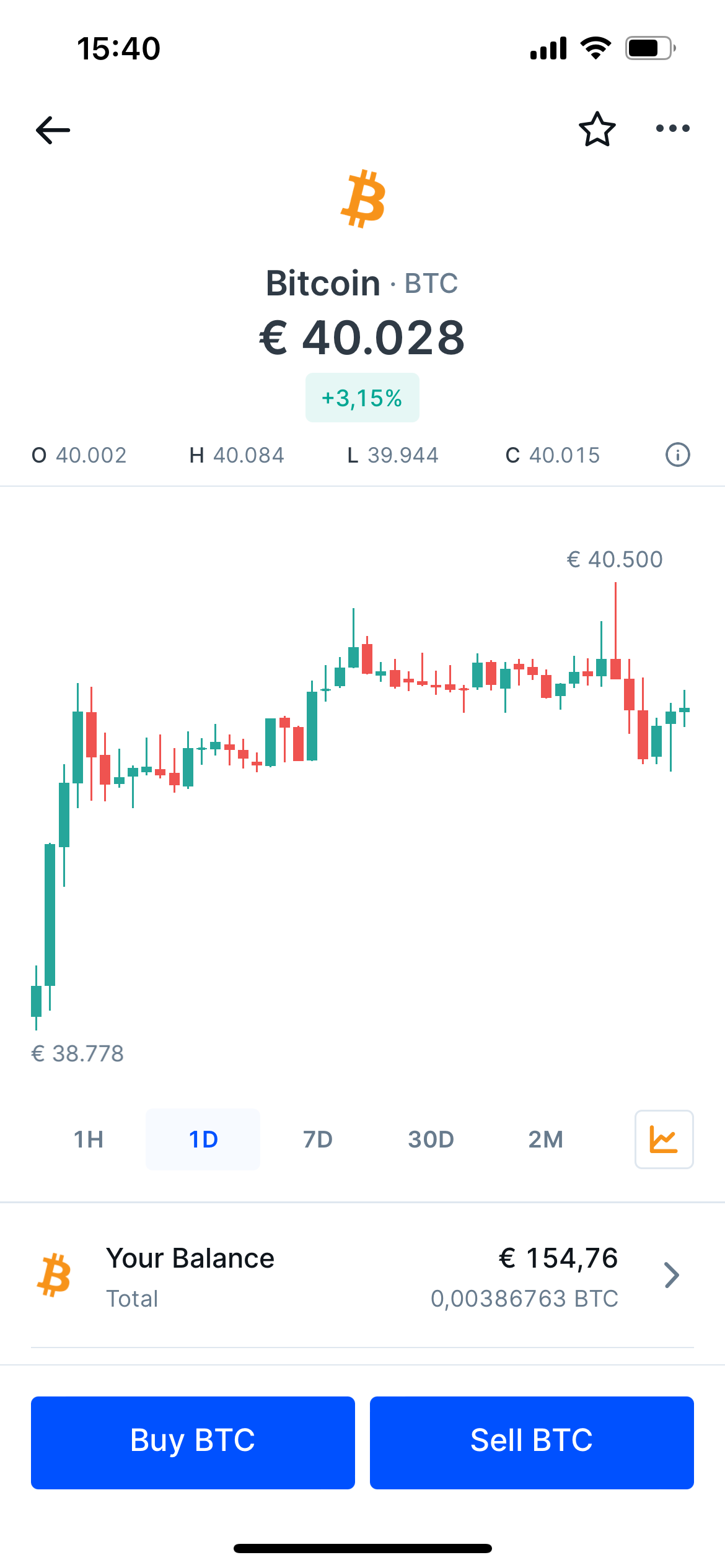Image resolution: width=725 pixels, height=1568 pixels.
Task: Open Your Balance details row
Action: click(x=362, y=1277)
